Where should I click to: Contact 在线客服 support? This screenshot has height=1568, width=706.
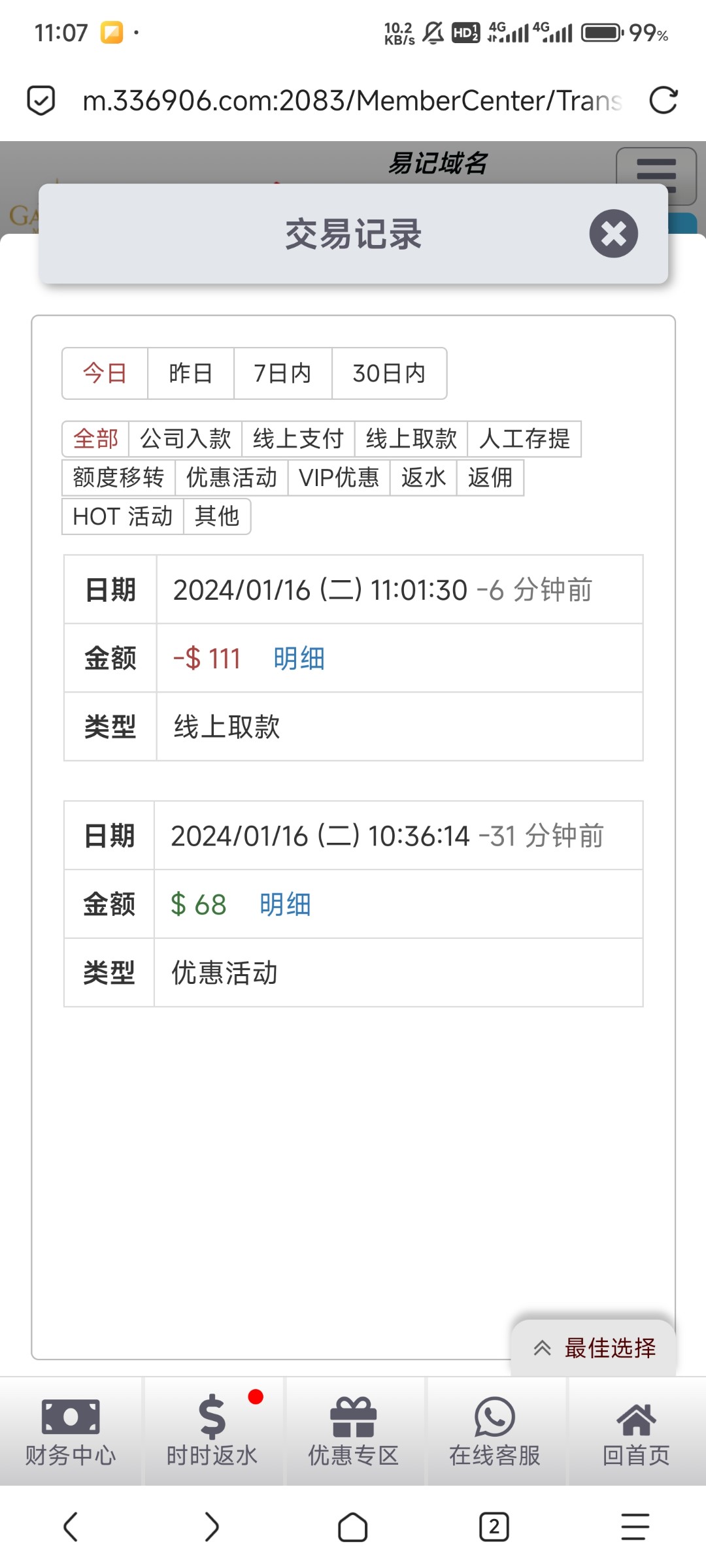[494, 1431]
